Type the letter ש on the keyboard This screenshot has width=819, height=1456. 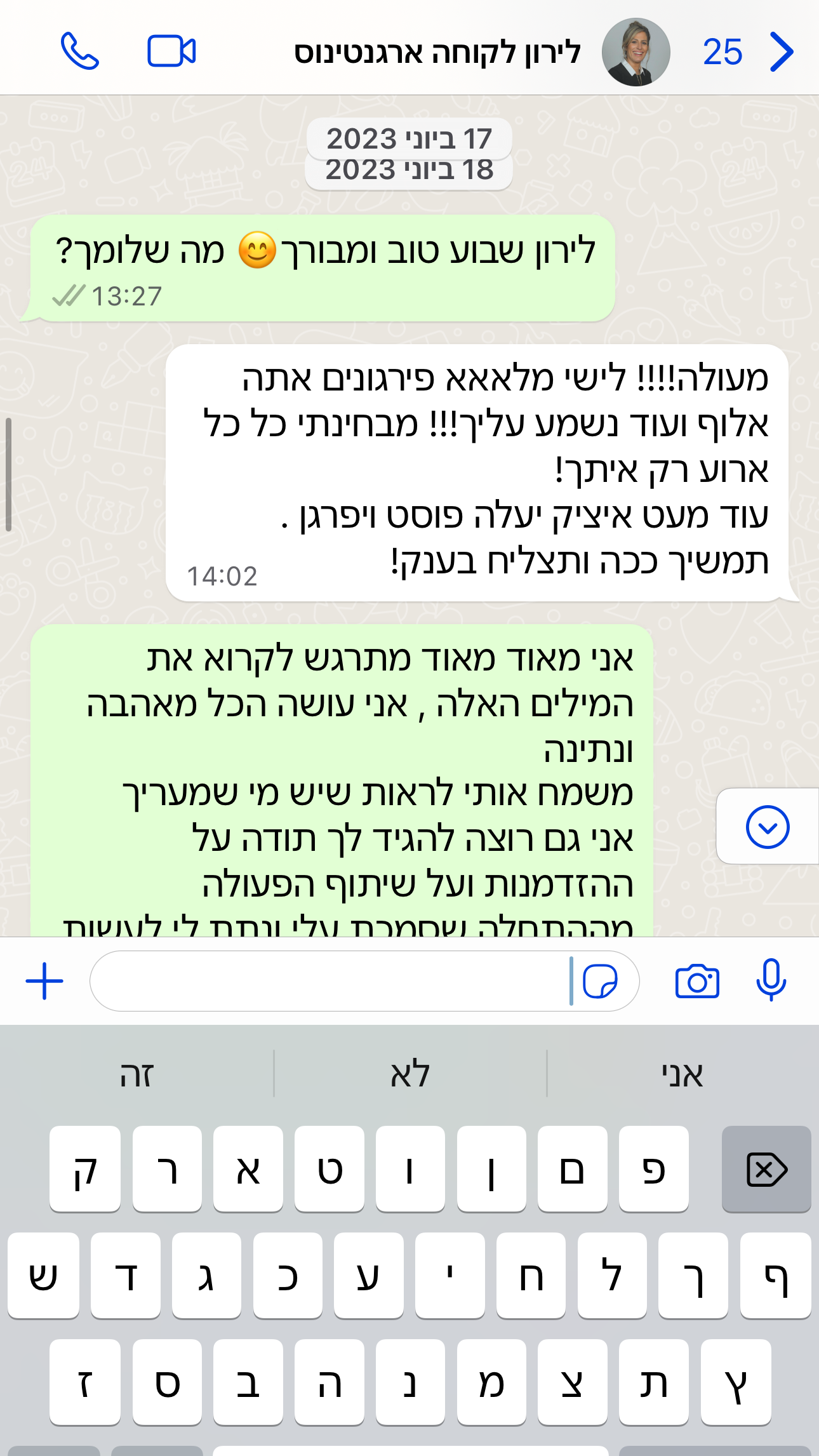tap(43, 1276)
